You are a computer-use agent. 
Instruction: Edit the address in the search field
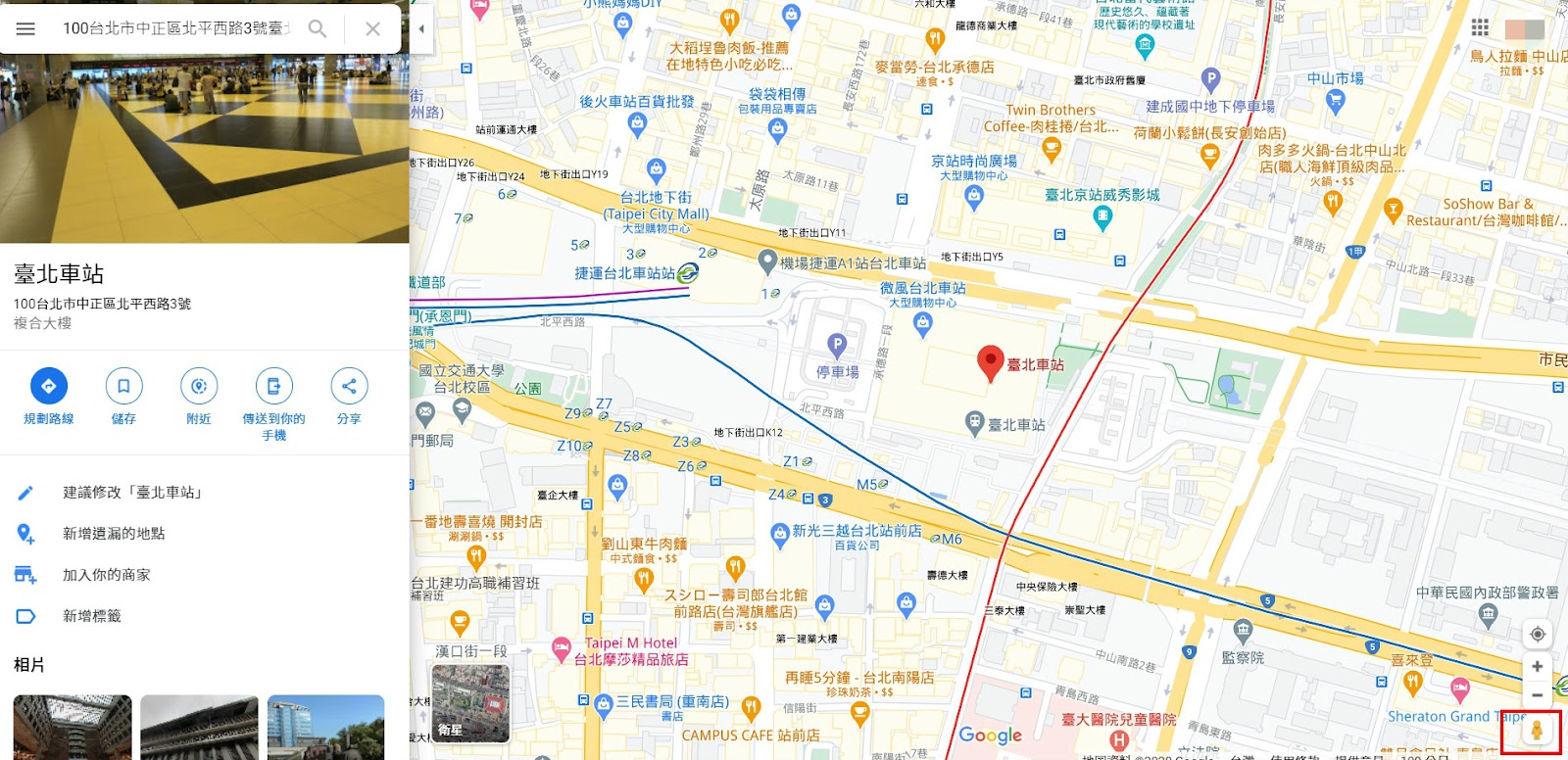pyautogui.click(x=176, y=28)
